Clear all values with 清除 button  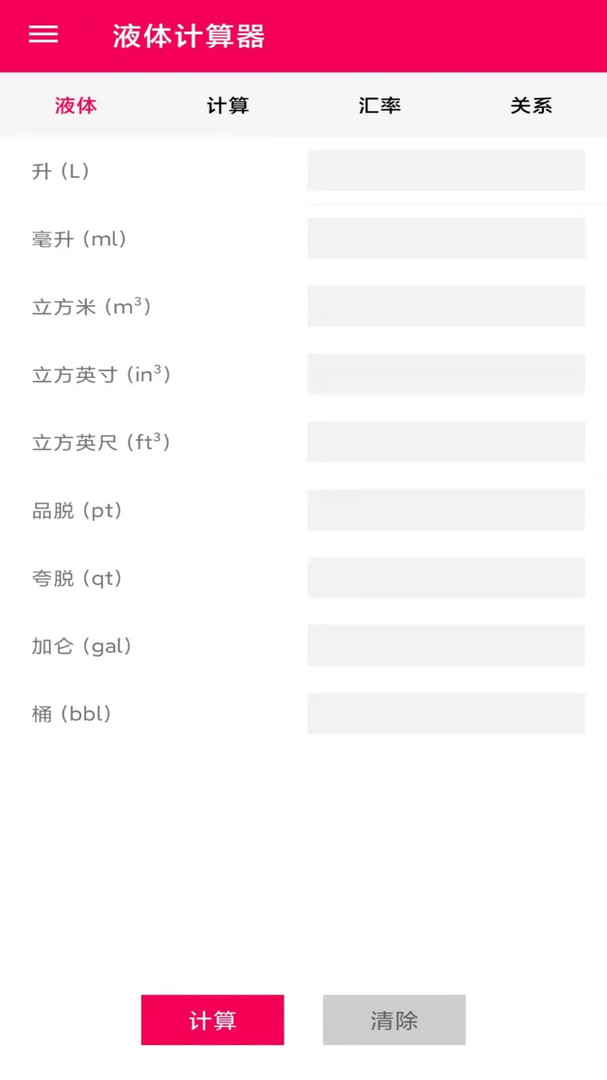tap(394, 1019)
